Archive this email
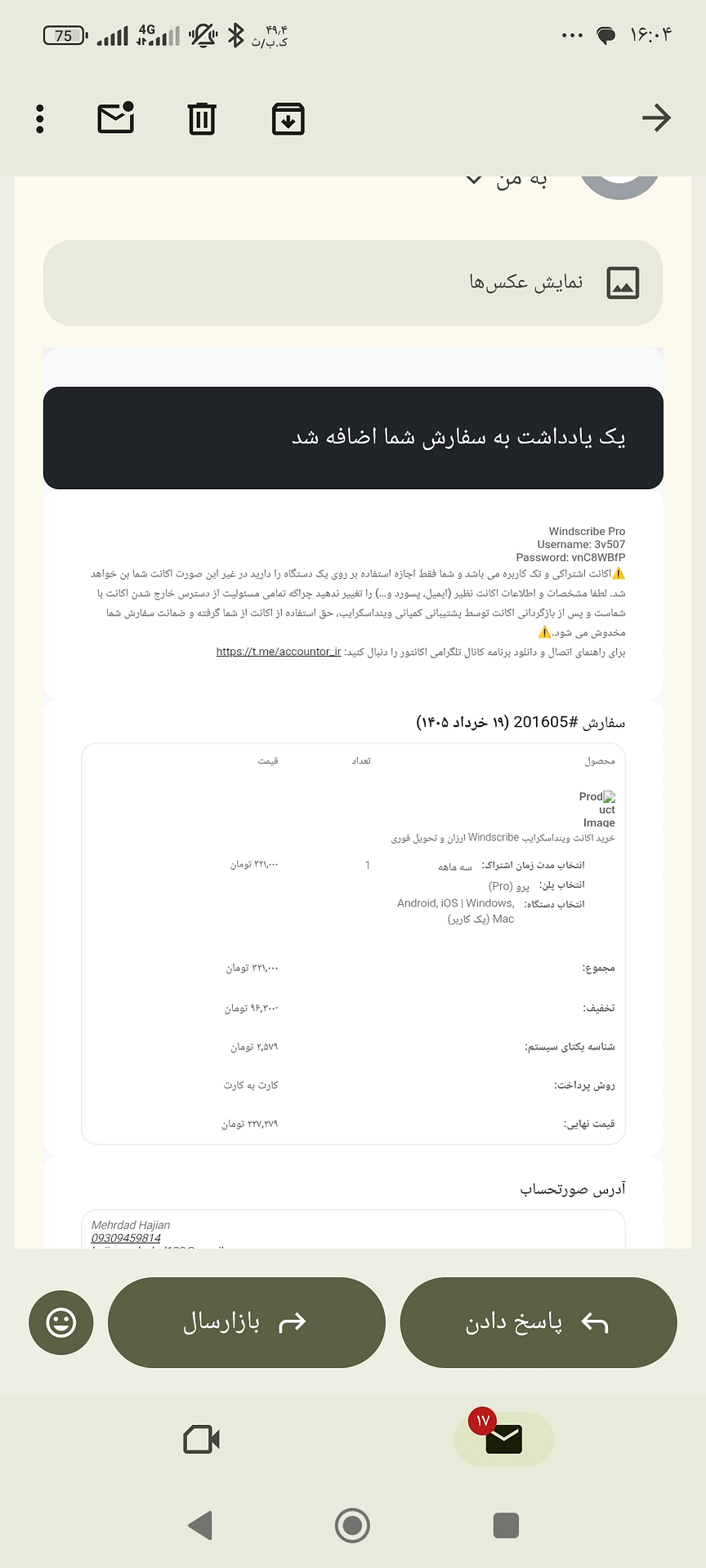Viewport: 706px width, 1568px height. coord(288,119)
